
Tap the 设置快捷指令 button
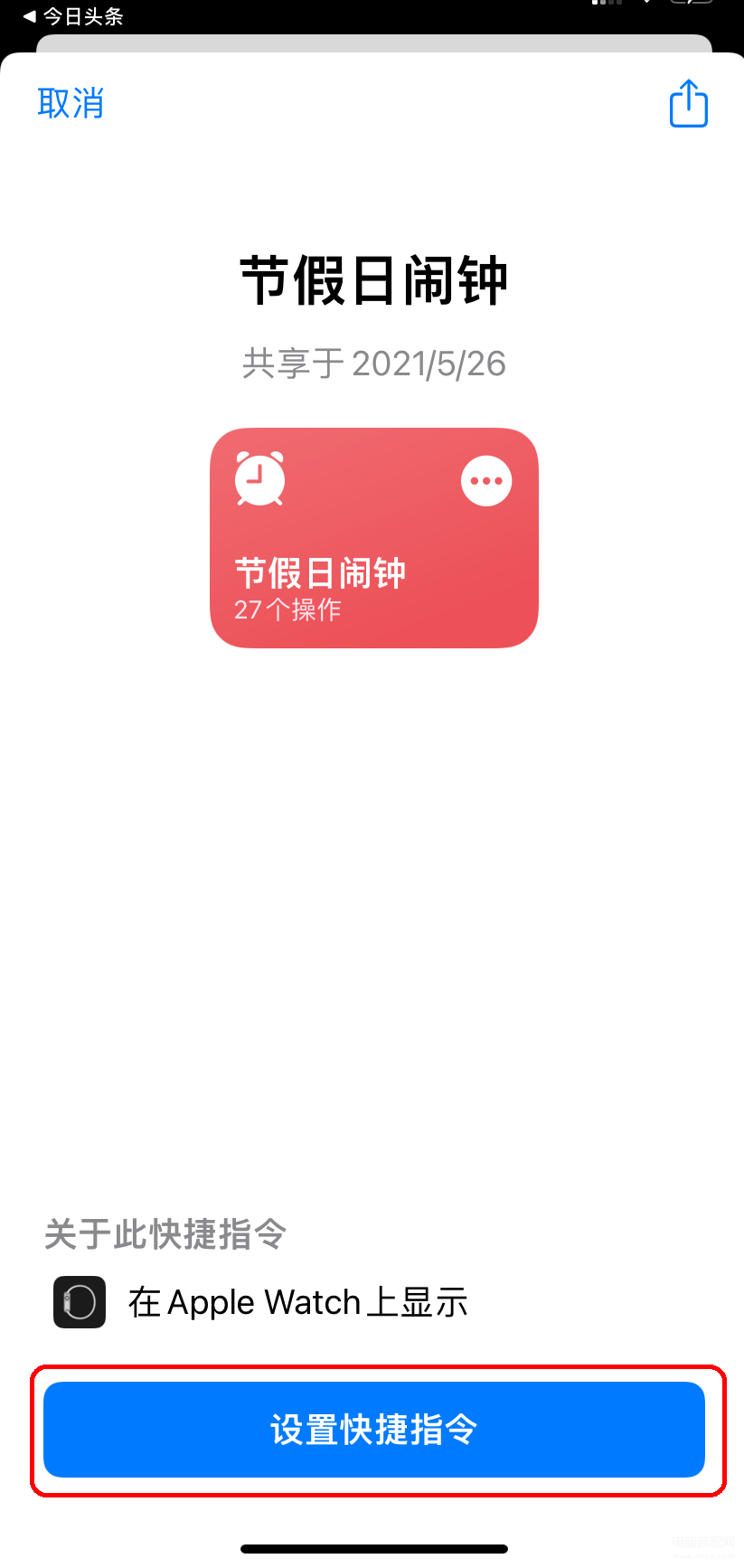click(373, 1430)
